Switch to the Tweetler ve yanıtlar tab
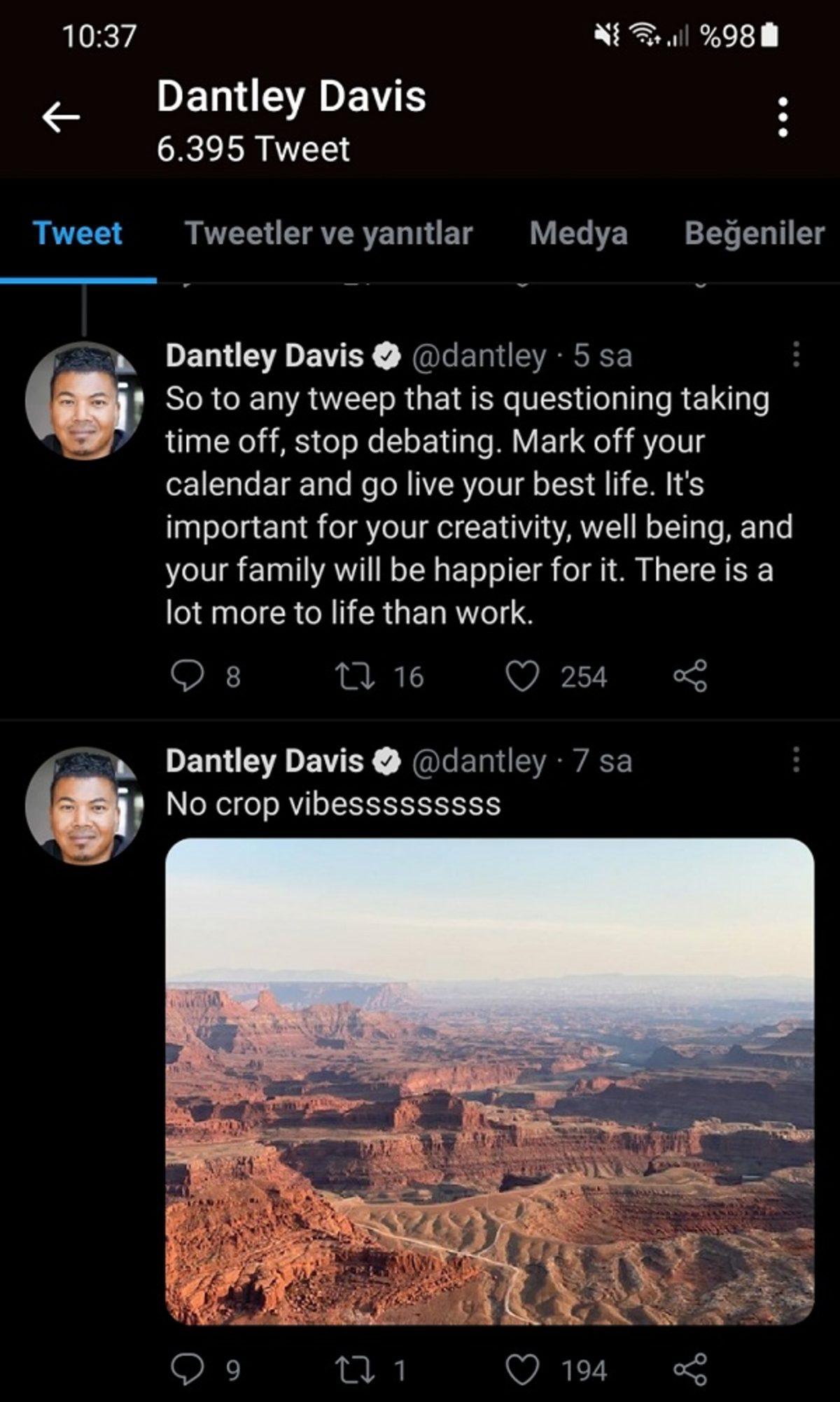Image resolution: width=840 pixels, height=1402 pixels. point(328,233)
